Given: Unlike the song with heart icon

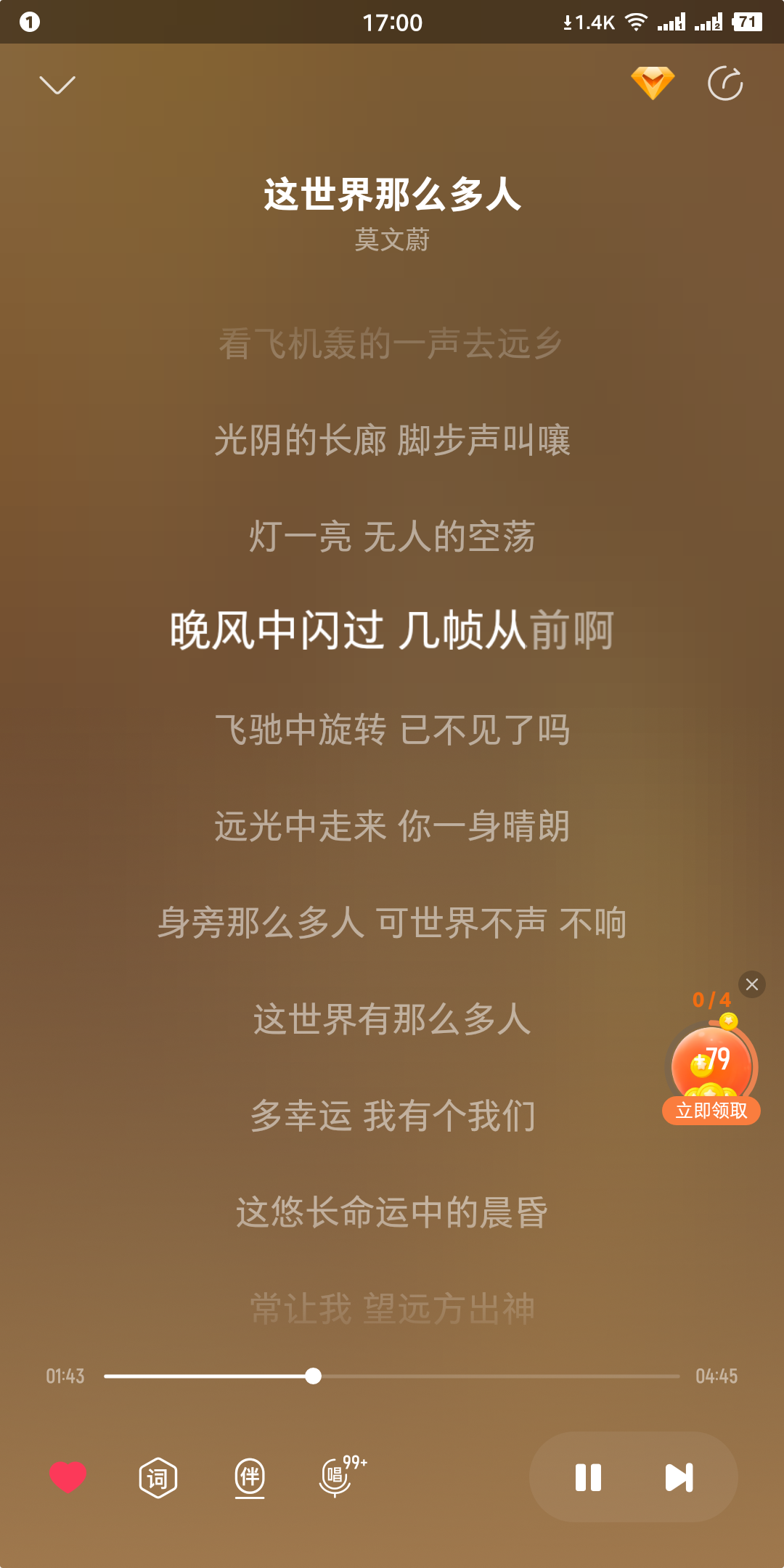Looking at the screenshot, I should pyautogui.click(x=68, y=1477).
